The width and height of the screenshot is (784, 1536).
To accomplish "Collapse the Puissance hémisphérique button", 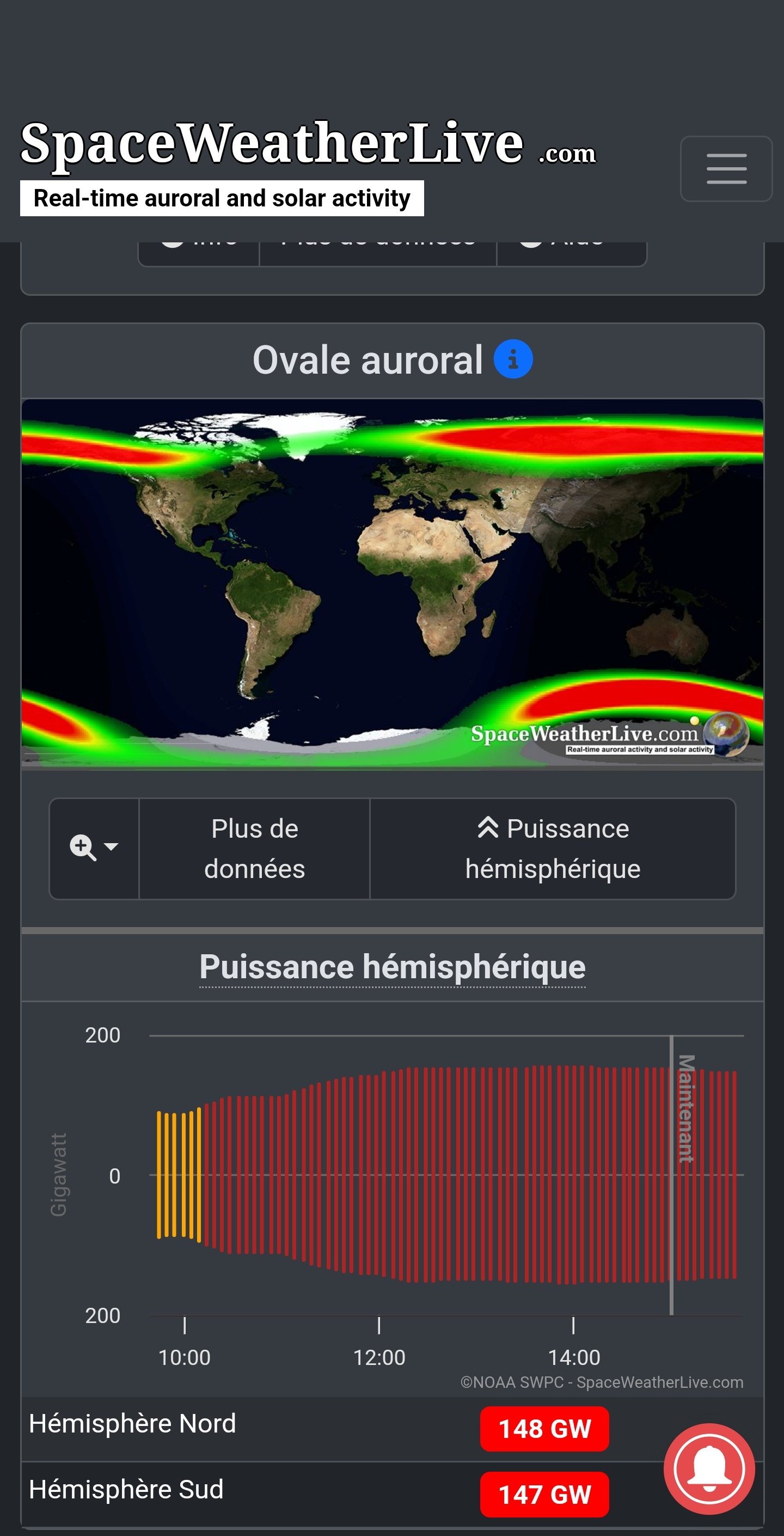I will [553, 848].
